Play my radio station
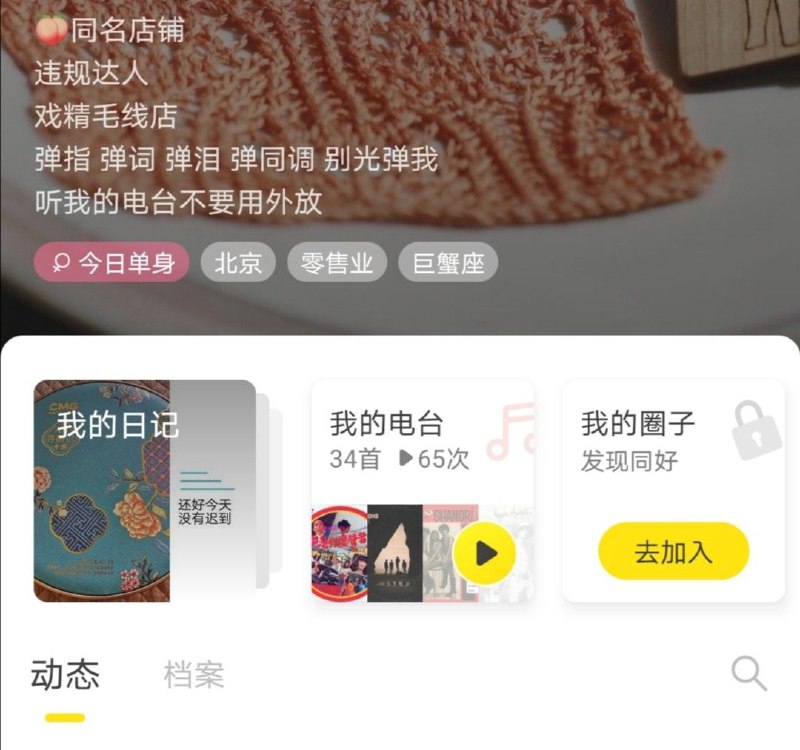 pos(484,552)
